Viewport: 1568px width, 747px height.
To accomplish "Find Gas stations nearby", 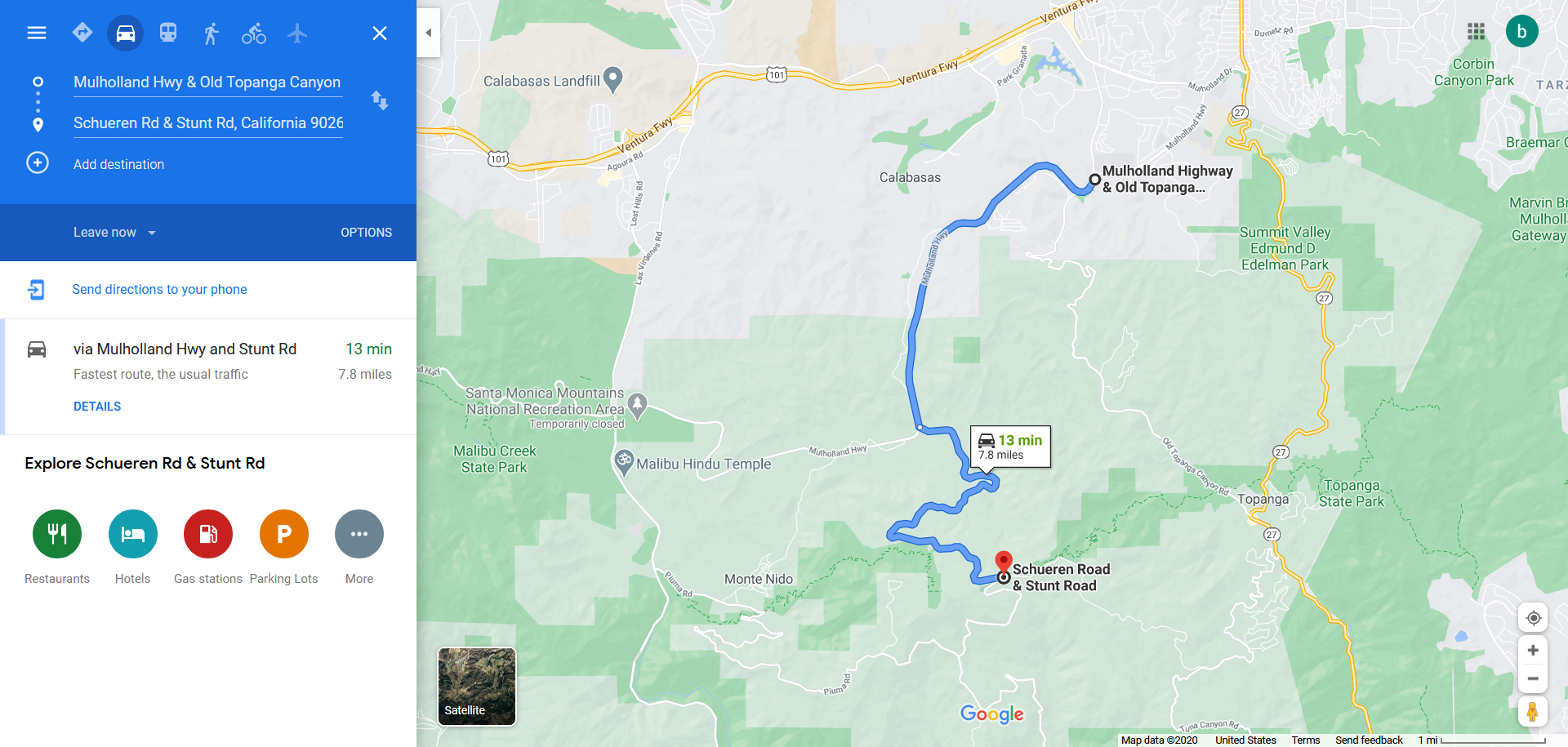I will pyautogui.click(x=208, y=534).
